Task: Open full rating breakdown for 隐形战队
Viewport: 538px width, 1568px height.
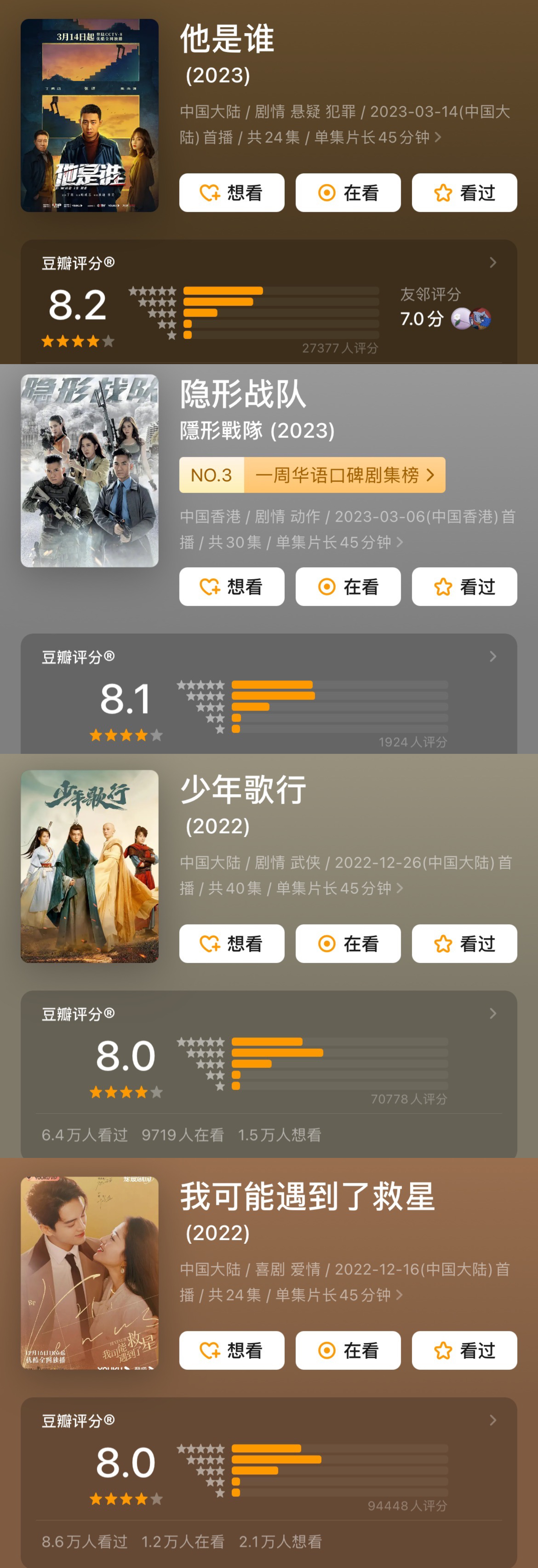Action: (x=493, y=656)
